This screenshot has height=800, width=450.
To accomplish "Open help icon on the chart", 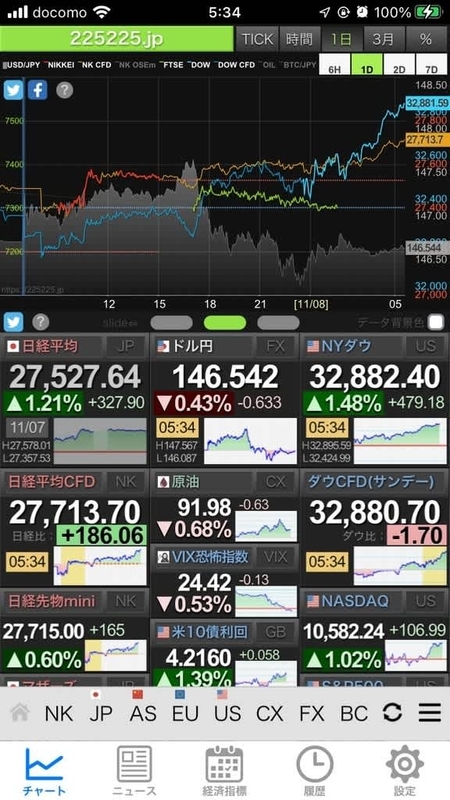I will tap(64, 90).
